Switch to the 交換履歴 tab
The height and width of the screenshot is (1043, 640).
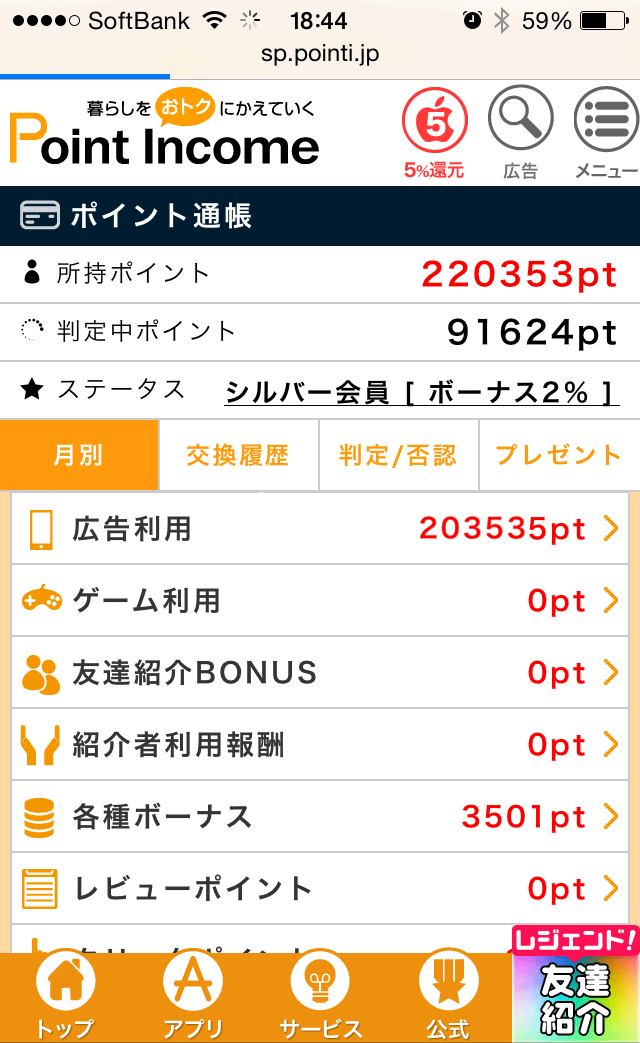(x=238, y=455)
